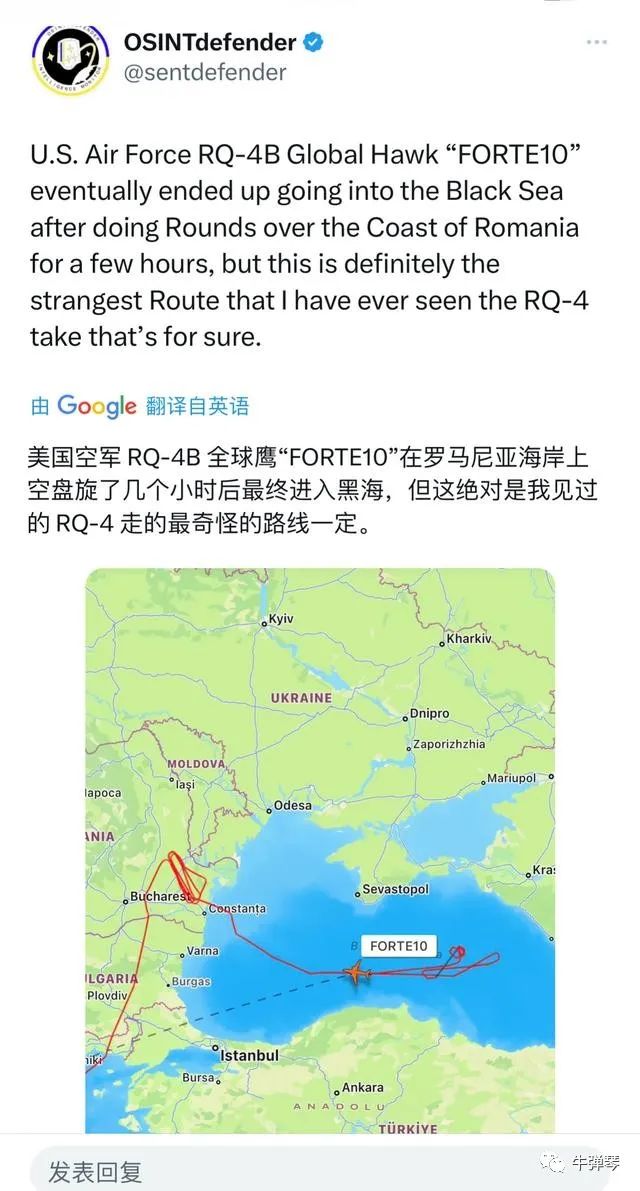
Task: Open the FORTE10 flight map image
Action: pyautogui.click(x=320, y=851)
